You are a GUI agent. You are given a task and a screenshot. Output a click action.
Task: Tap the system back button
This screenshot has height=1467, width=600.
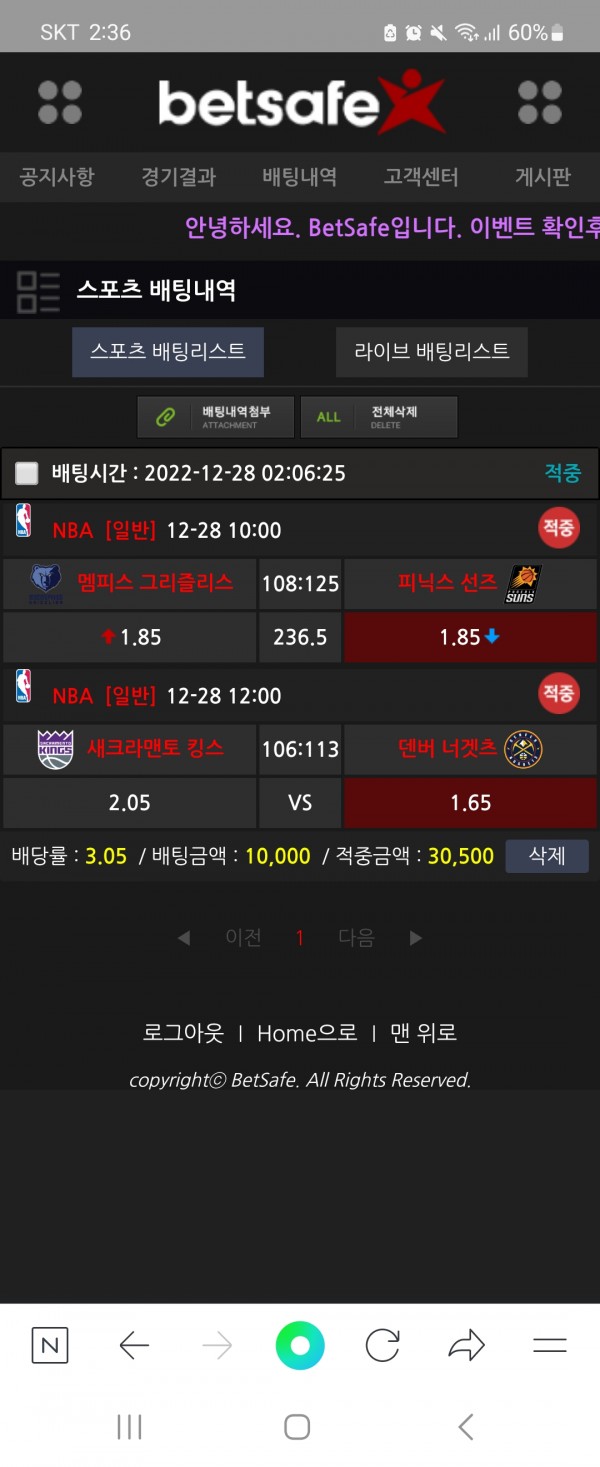click(465, 1427)
